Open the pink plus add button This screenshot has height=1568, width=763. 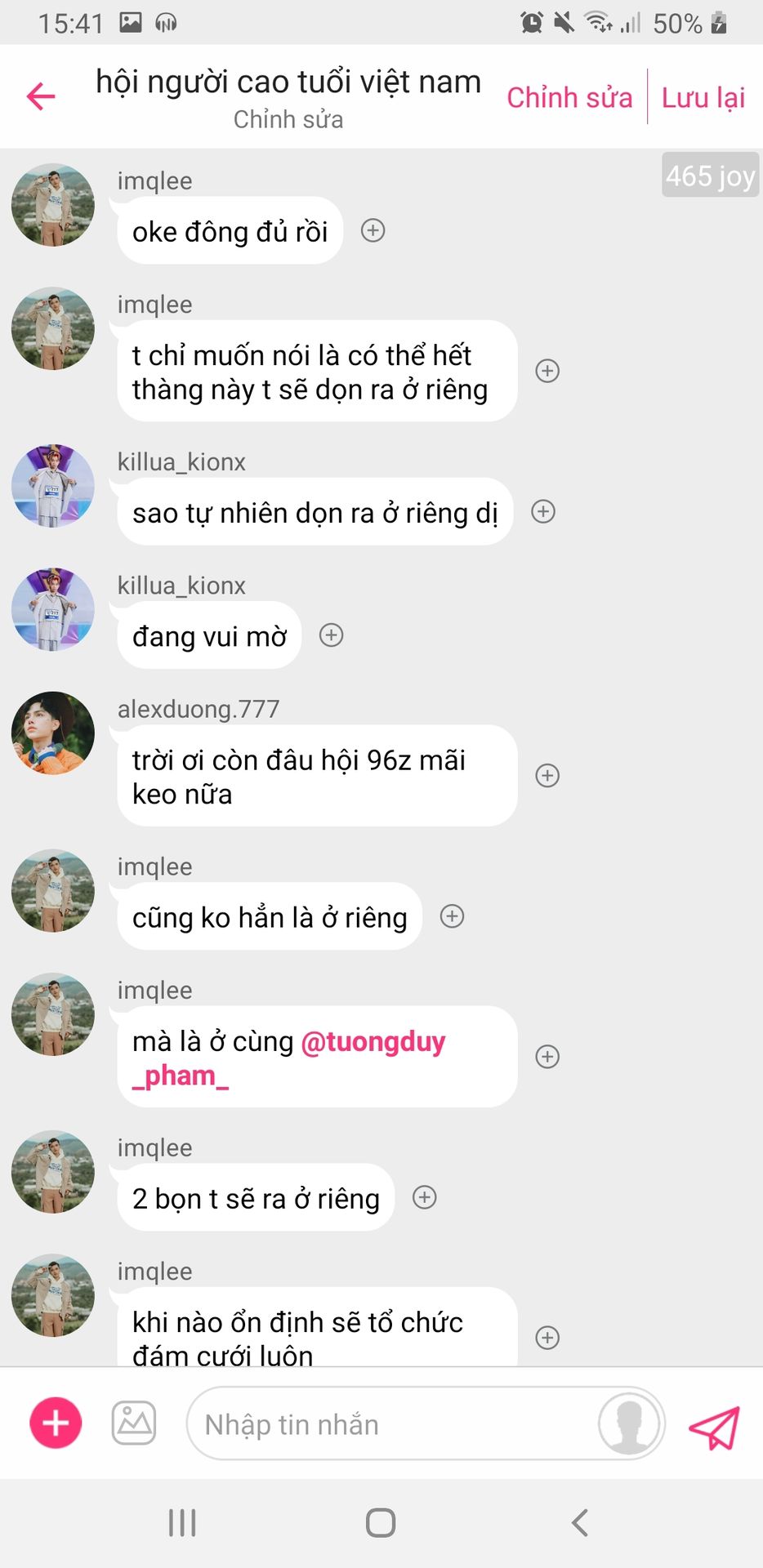56,1423
